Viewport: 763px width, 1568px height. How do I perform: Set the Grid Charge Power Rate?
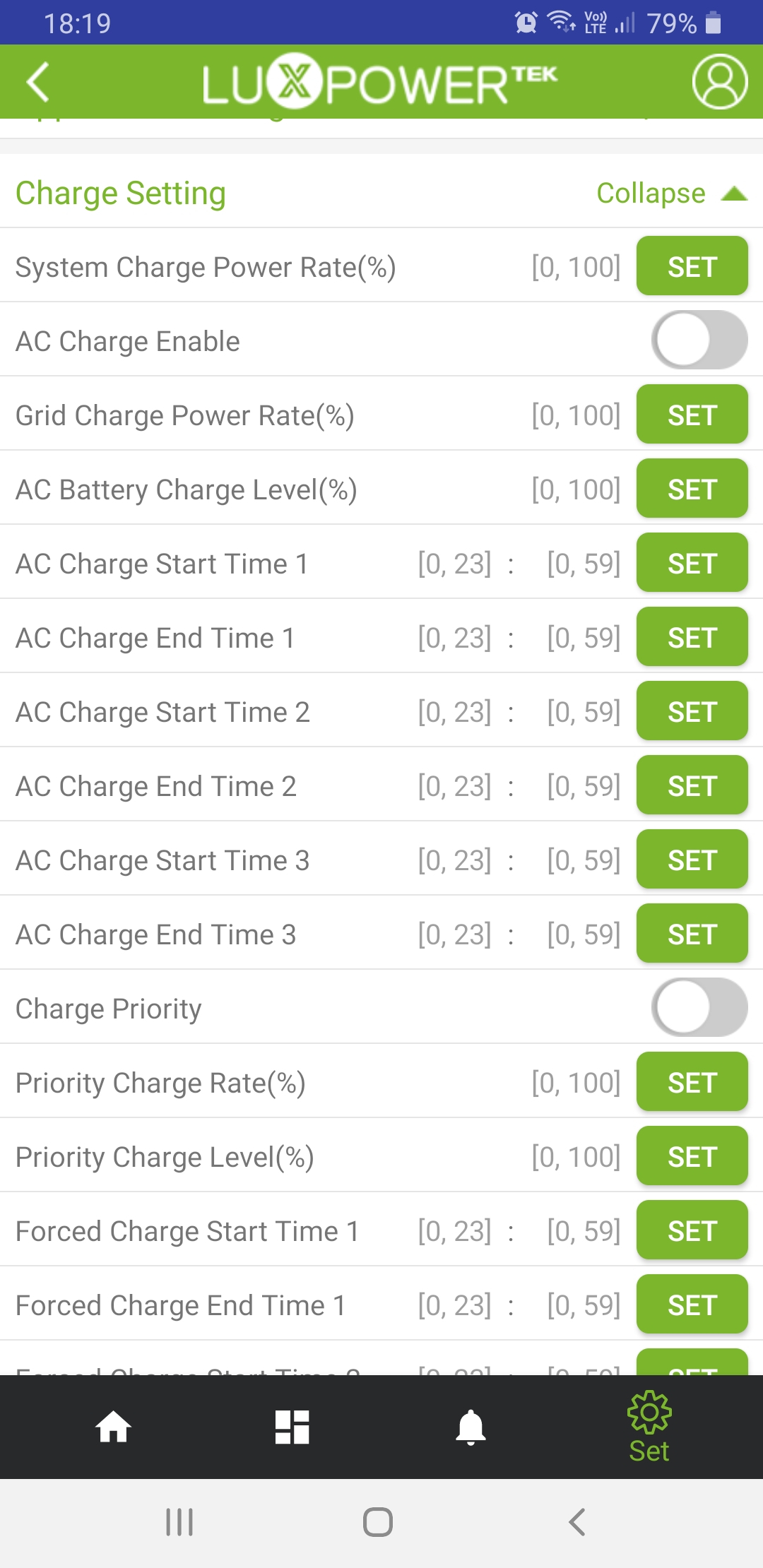[692, 414]
